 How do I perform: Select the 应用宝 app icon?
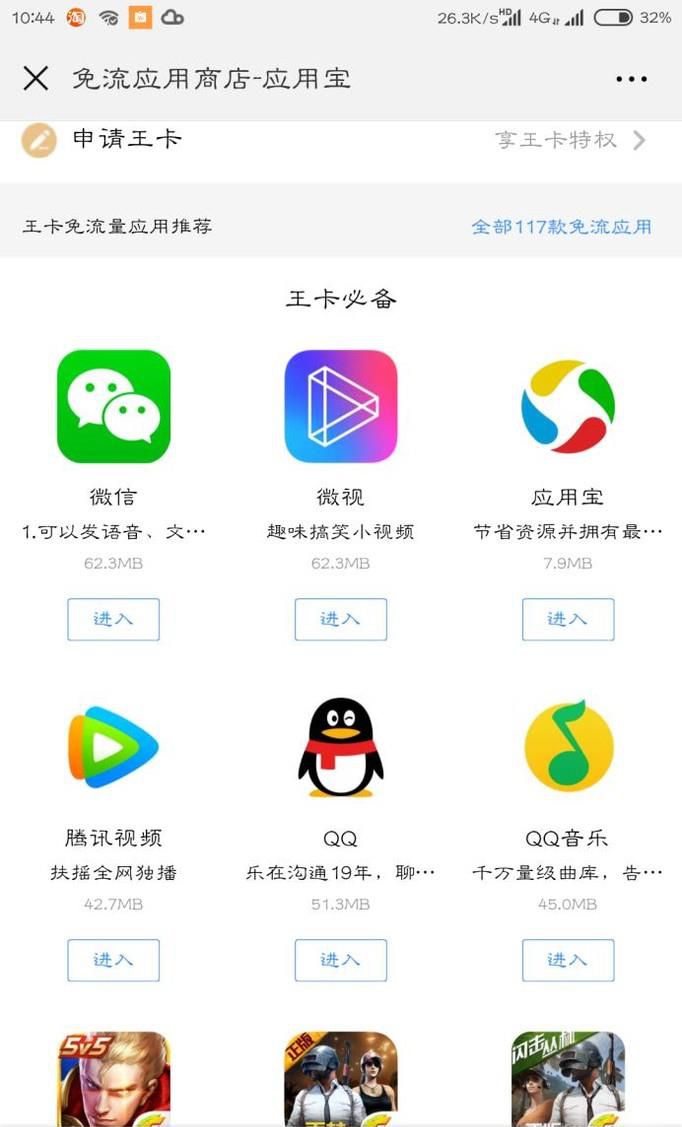[567, 406]
